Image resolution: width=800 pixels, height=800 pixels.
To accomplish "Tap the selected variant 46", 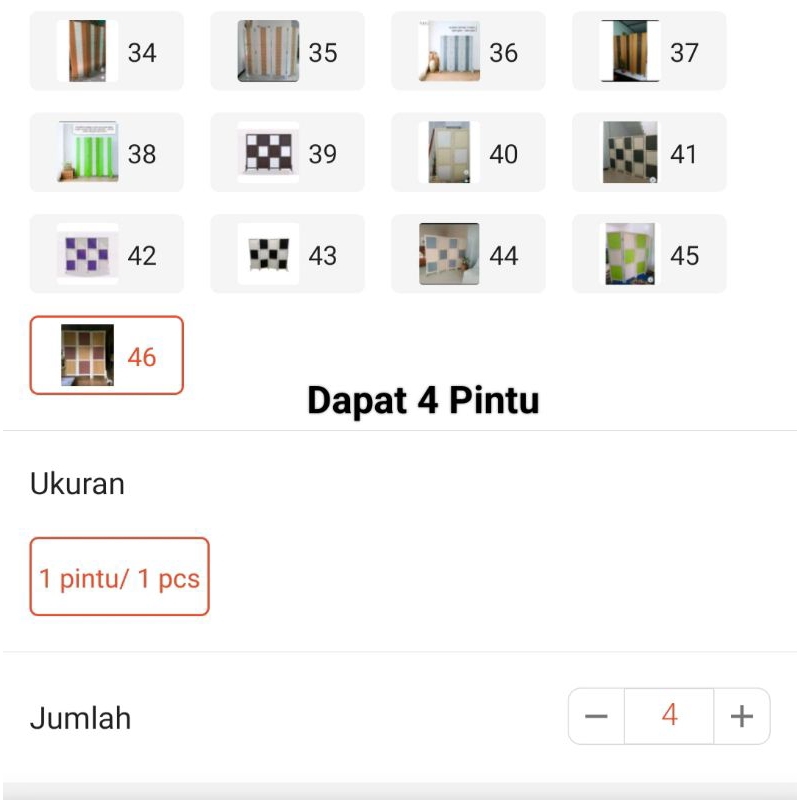I will point(107,356).
